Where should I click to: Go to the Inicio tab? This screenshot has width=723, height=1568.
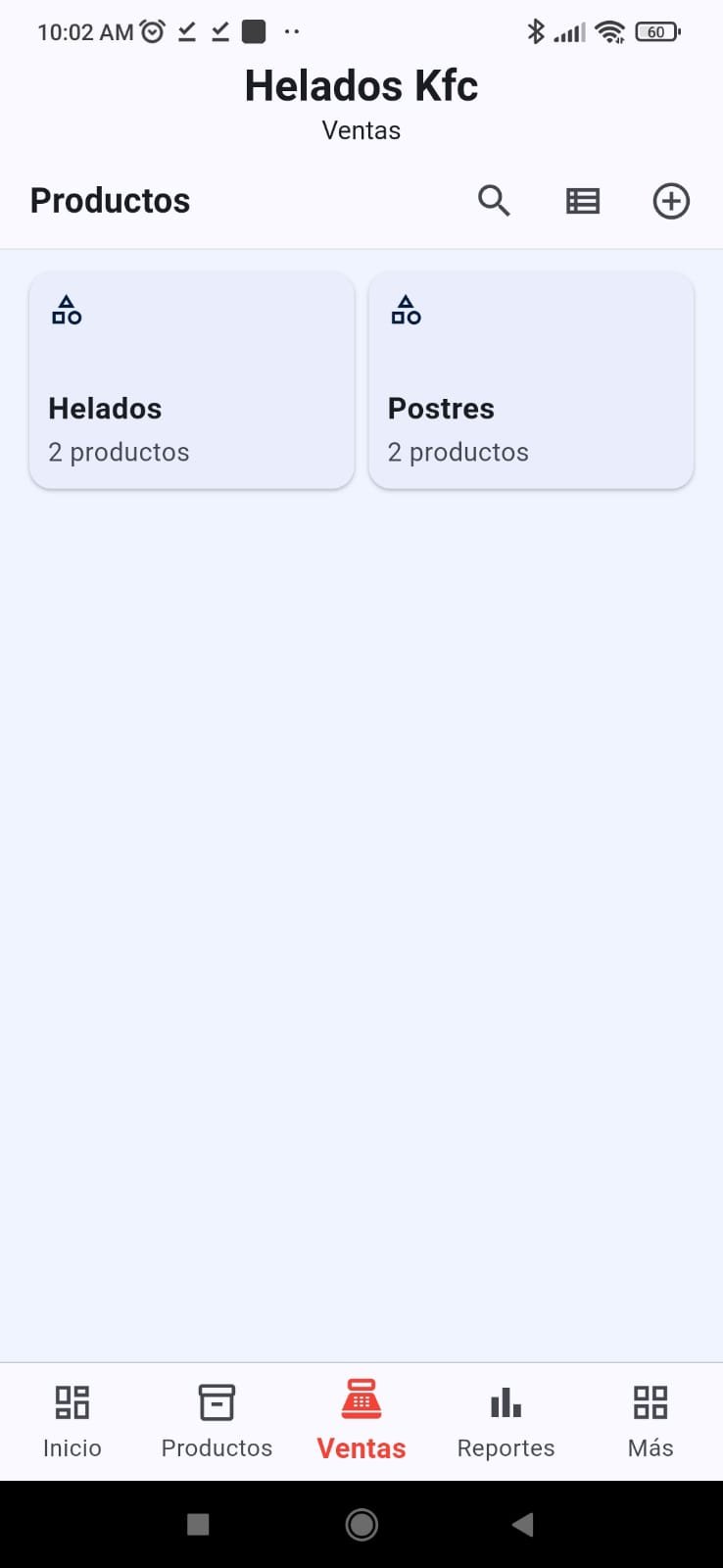(x=72, y=1421)
